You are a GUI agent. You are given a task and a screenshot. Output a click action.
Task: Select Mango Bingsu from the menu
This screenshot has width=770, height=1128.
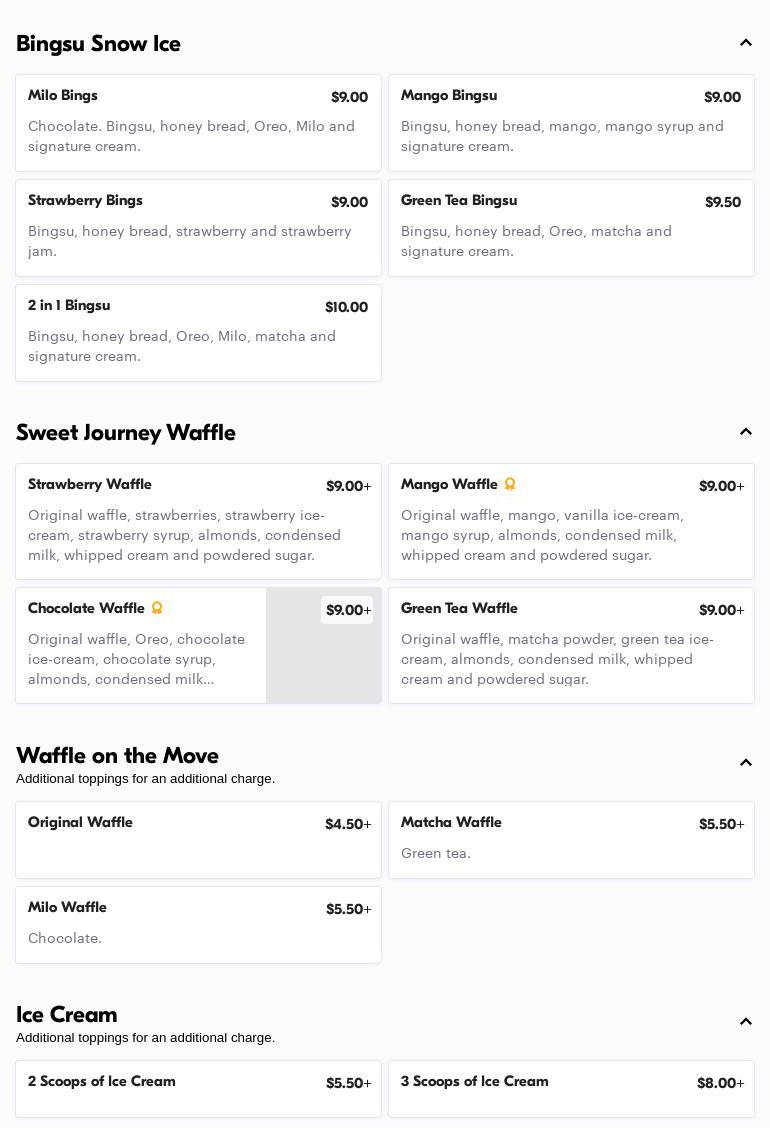click(571, 123)
